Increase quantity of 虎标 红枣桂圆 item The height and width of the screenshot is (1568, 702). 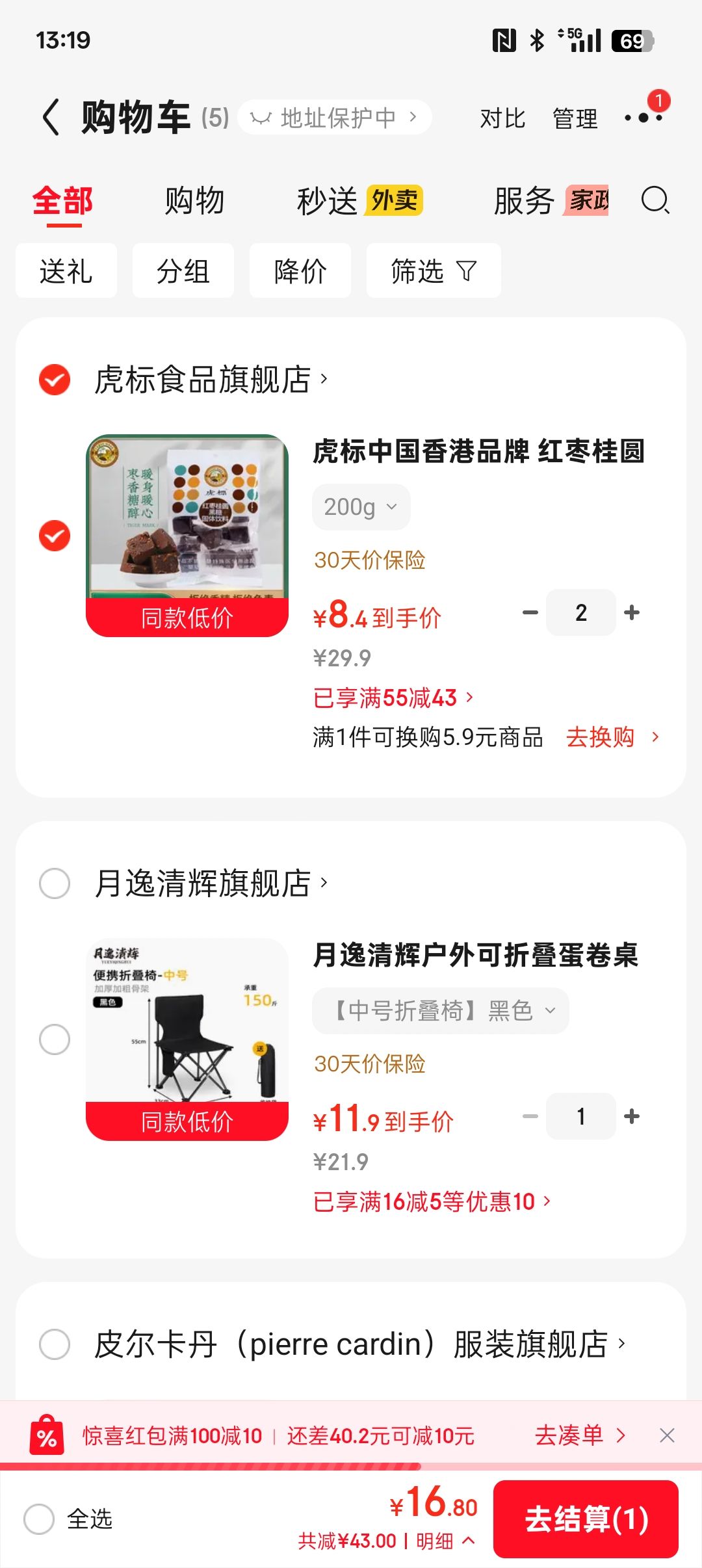coord(632,612)
